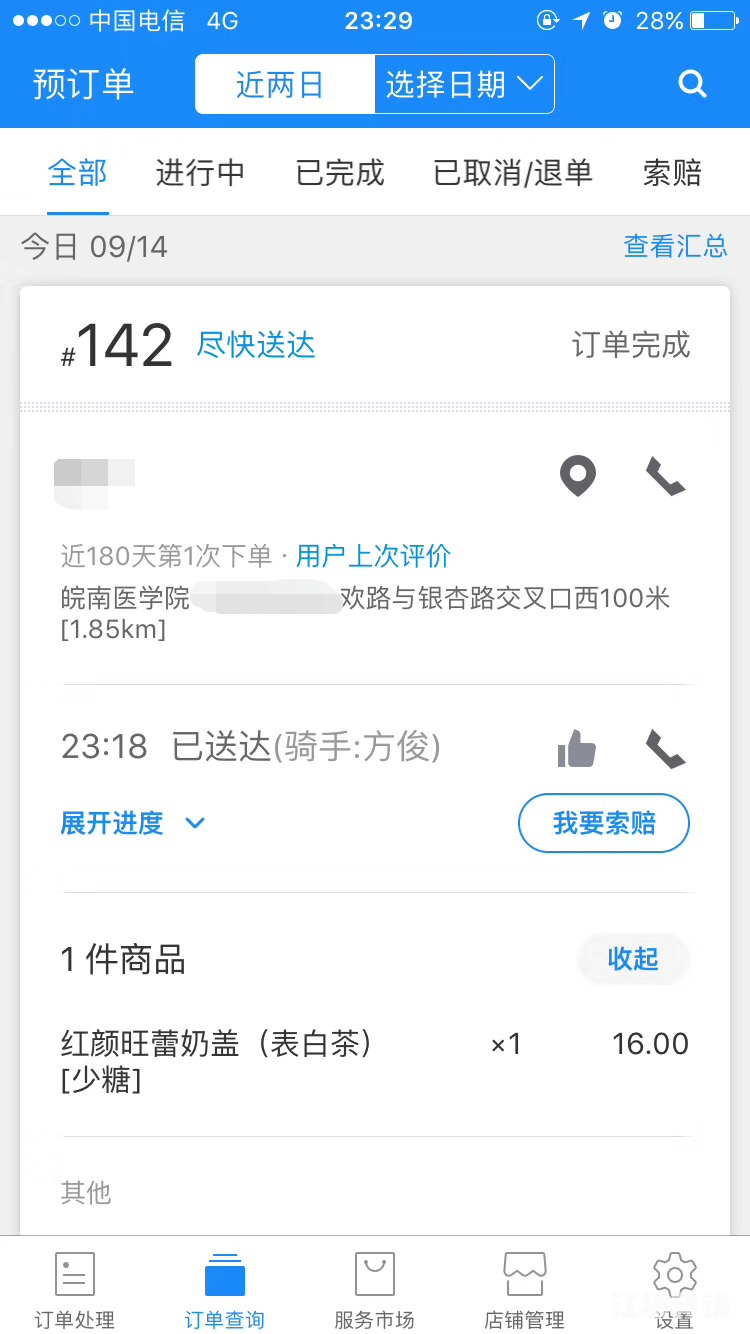The width and height of the screenshot is (750, 1334).
Task: Switch to the 已取消/退单 tab
Action: point(513,173)
